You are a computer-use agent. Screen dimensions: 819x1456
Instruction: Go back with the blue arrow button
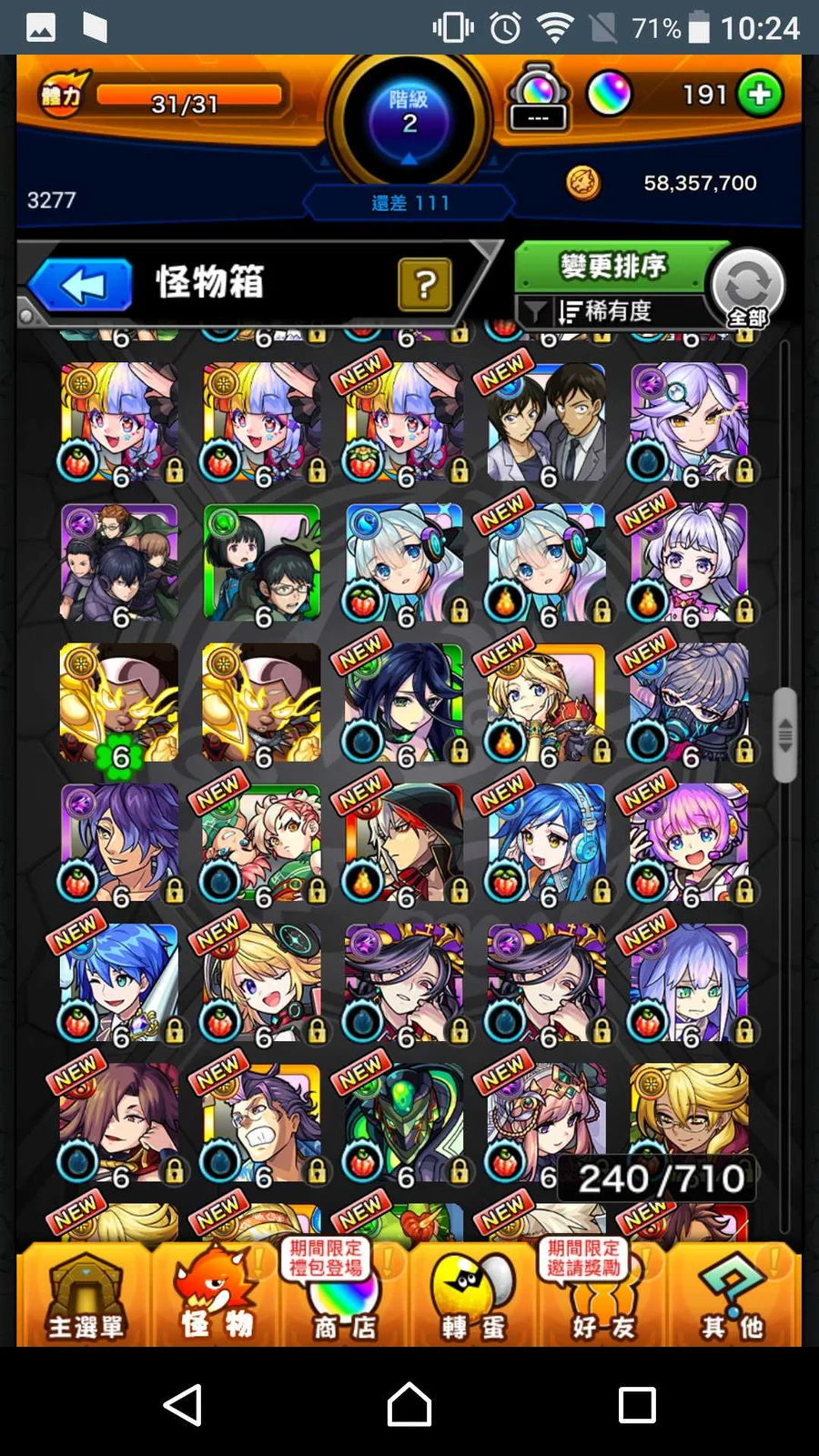[82, 285]
